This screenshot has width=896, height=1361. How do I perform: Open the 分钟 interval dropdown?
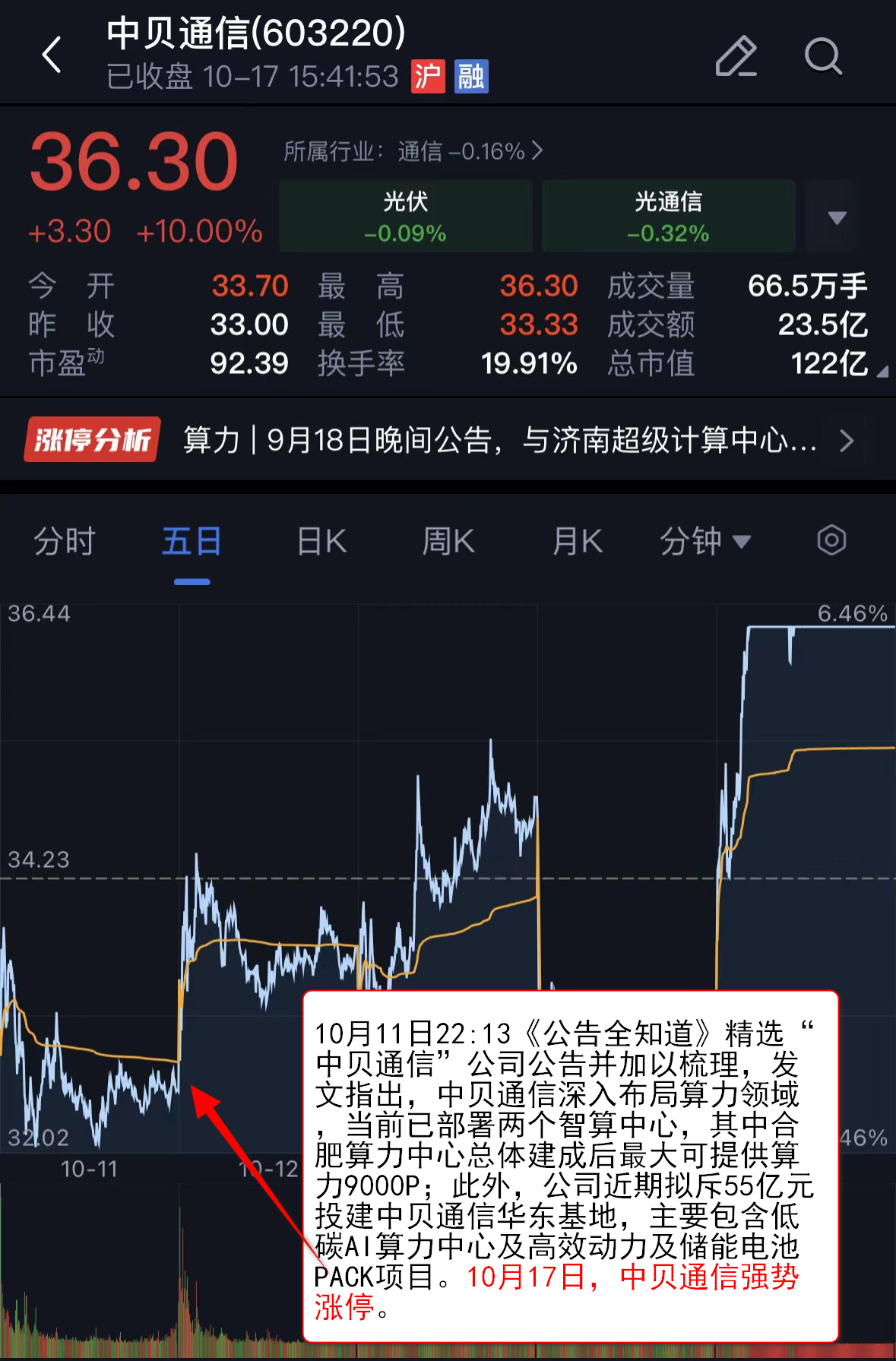[704, 541]
